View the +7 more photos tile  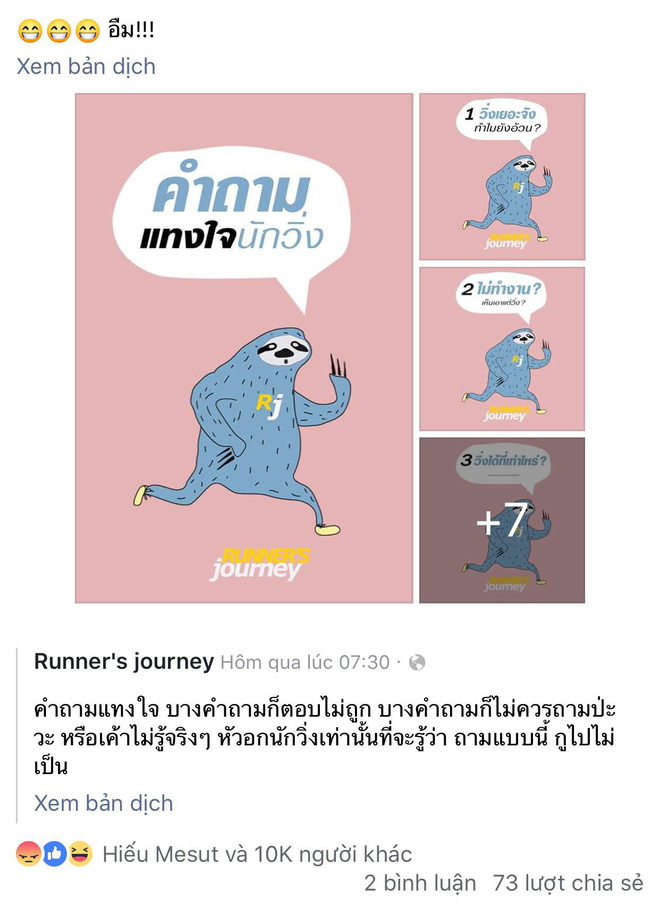[x=501, y=520]
